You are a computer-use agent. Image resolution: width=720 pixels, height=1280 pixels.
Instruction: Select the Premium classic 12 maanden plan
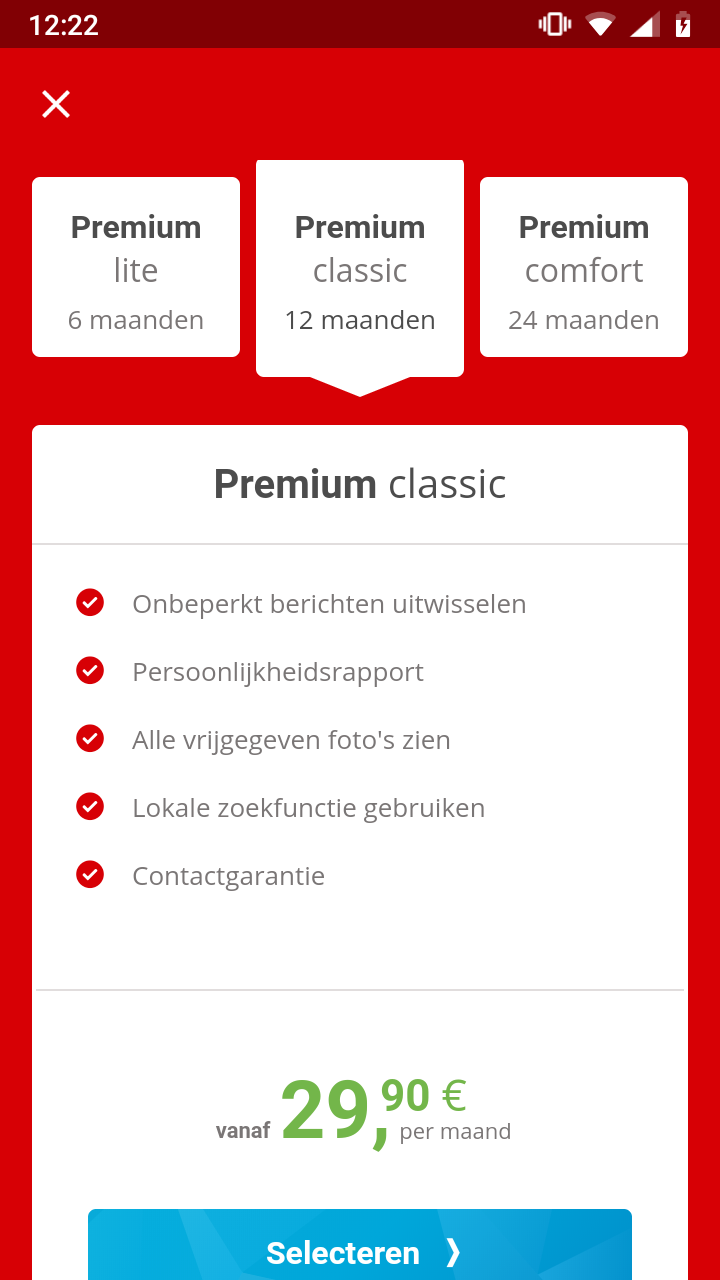(x=360, y=266)
